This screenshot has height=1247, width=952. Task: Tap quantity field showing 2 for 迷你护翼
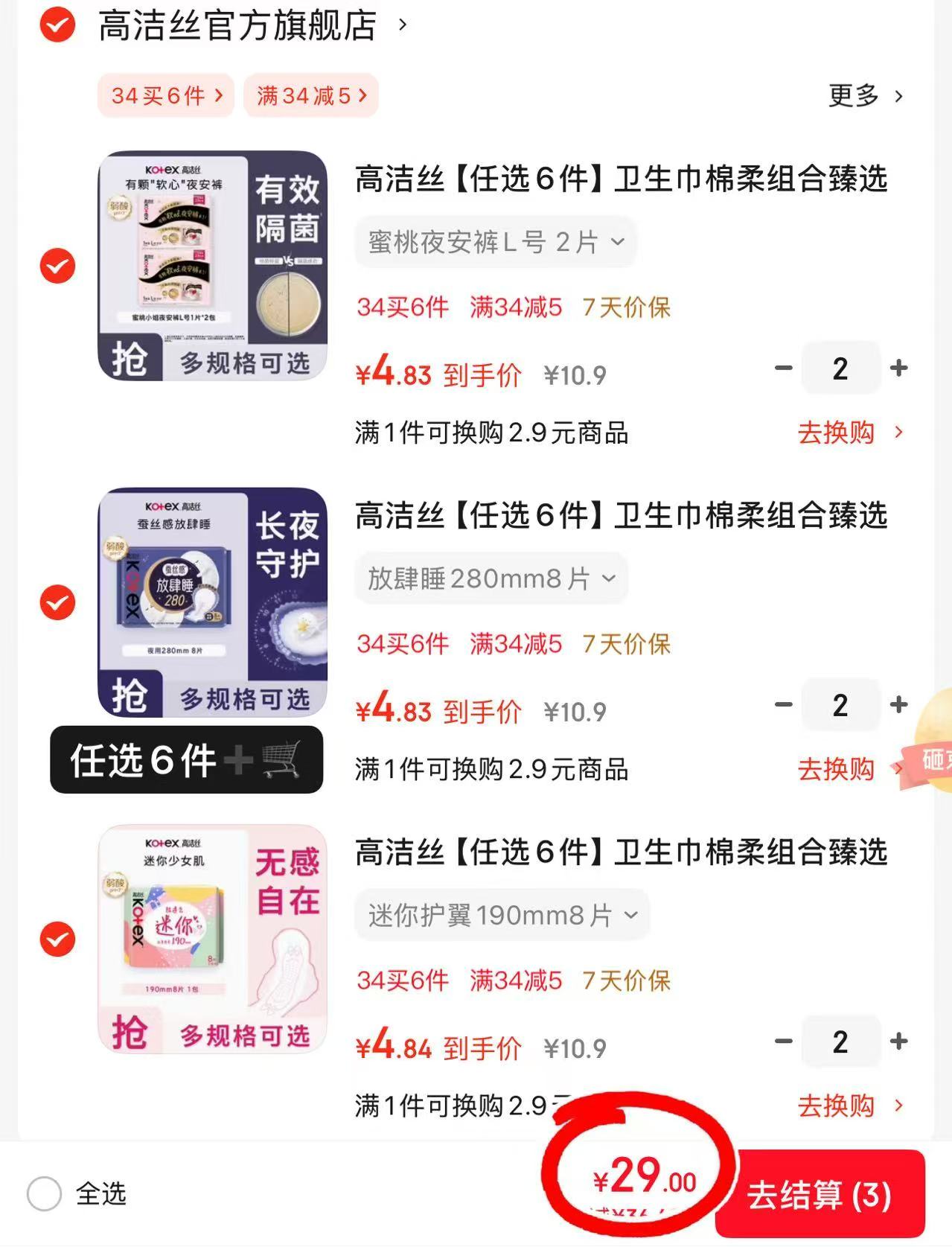840,1042
